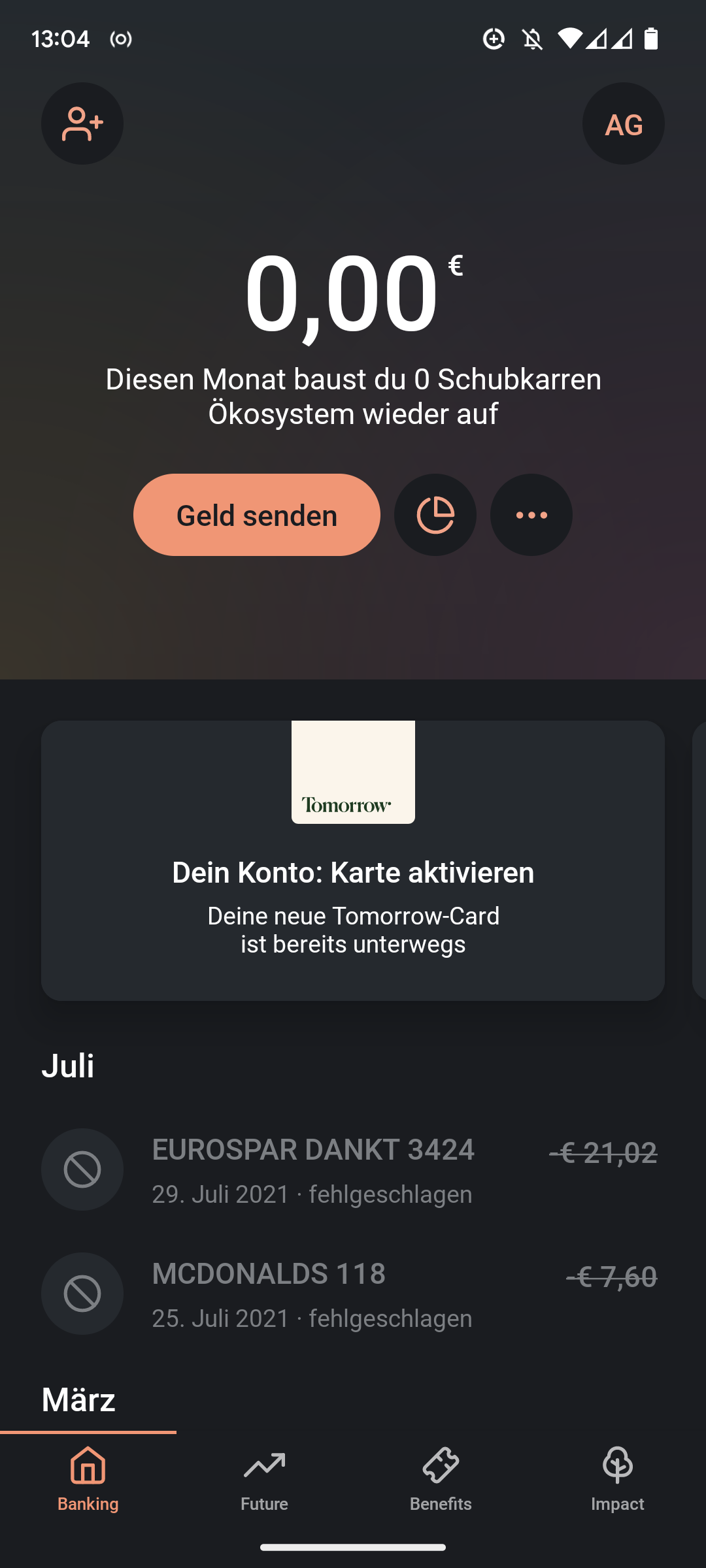Open the three-dot more options button
706x1568 pixels.
tap(531, 515)
